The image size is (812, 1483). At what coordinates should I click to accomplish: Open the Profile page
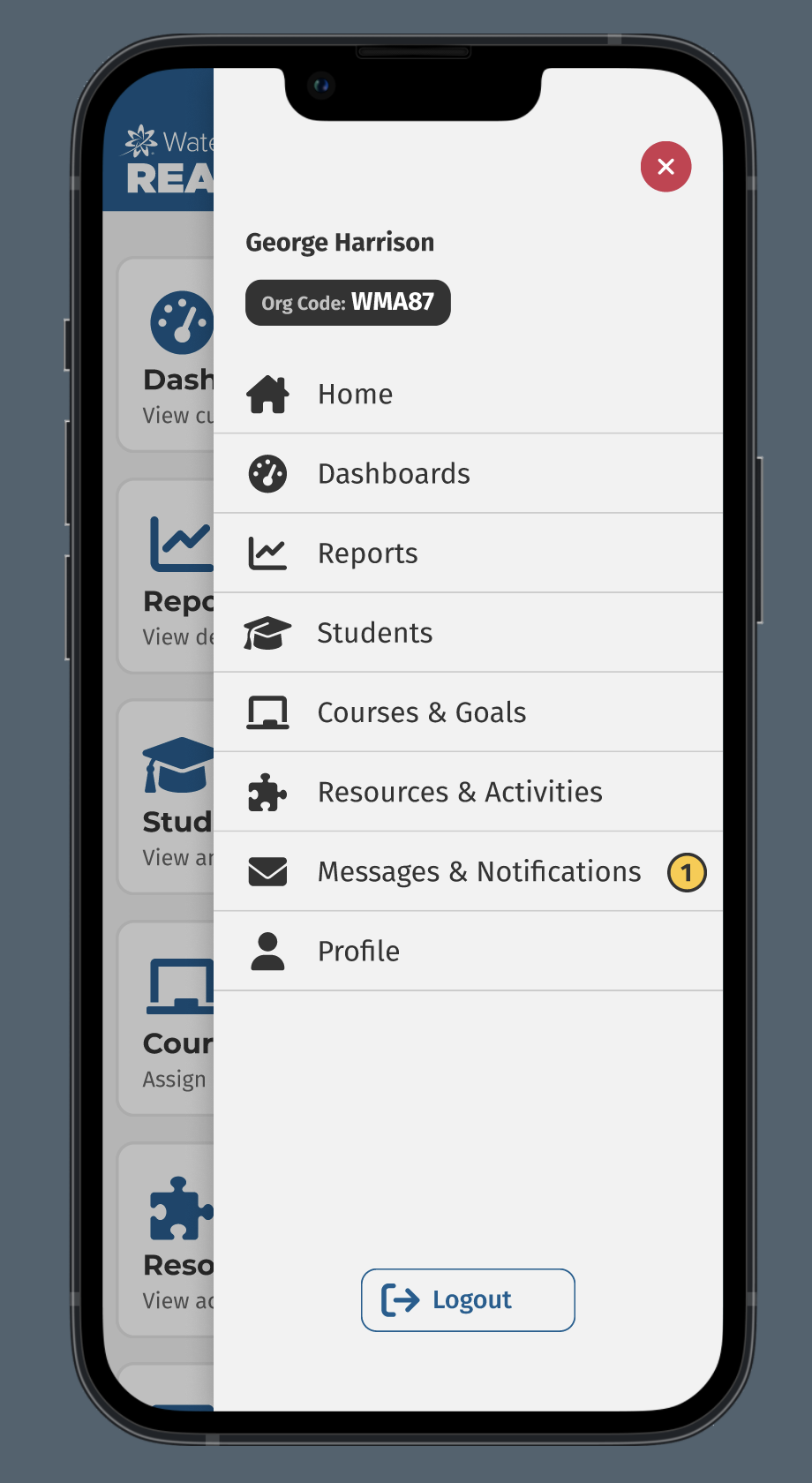pyautogui.click(x=358, y=951)
